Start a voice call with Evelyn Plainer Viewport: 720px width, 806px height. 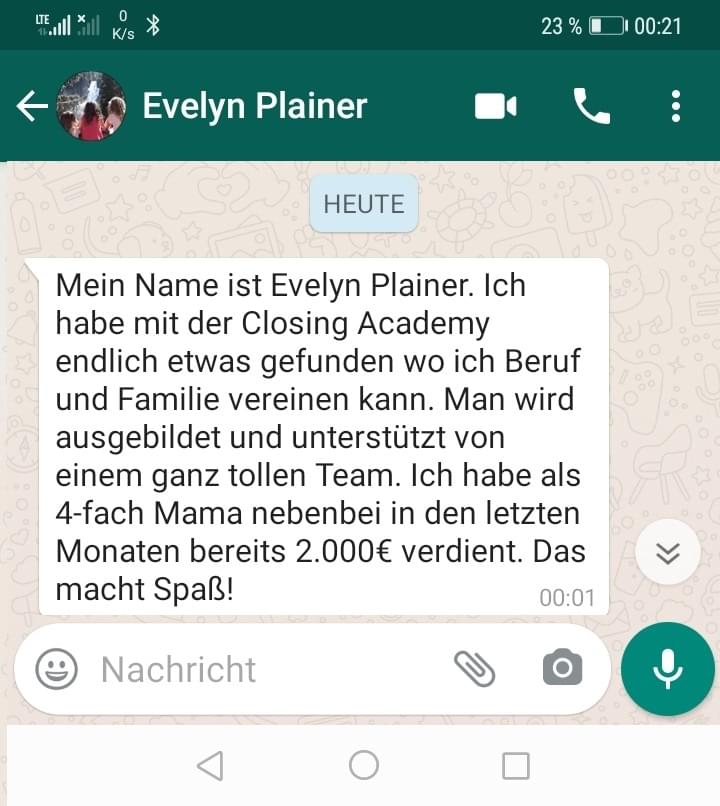click(591, 106)
